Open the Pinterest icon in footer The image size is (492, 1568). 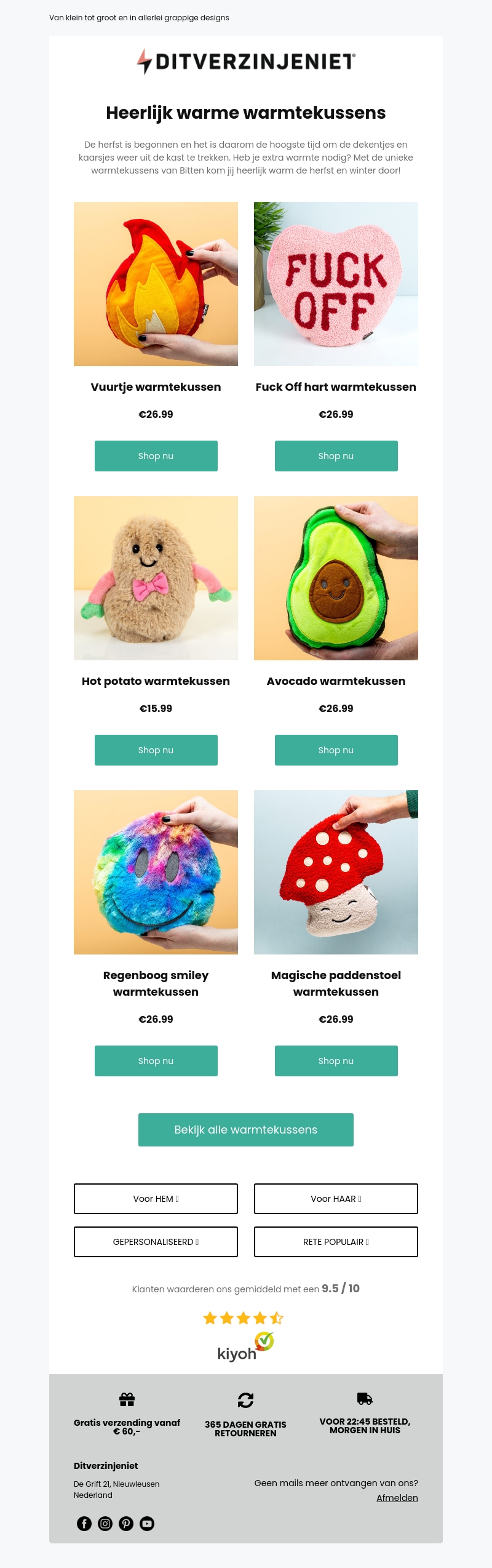126,1524
